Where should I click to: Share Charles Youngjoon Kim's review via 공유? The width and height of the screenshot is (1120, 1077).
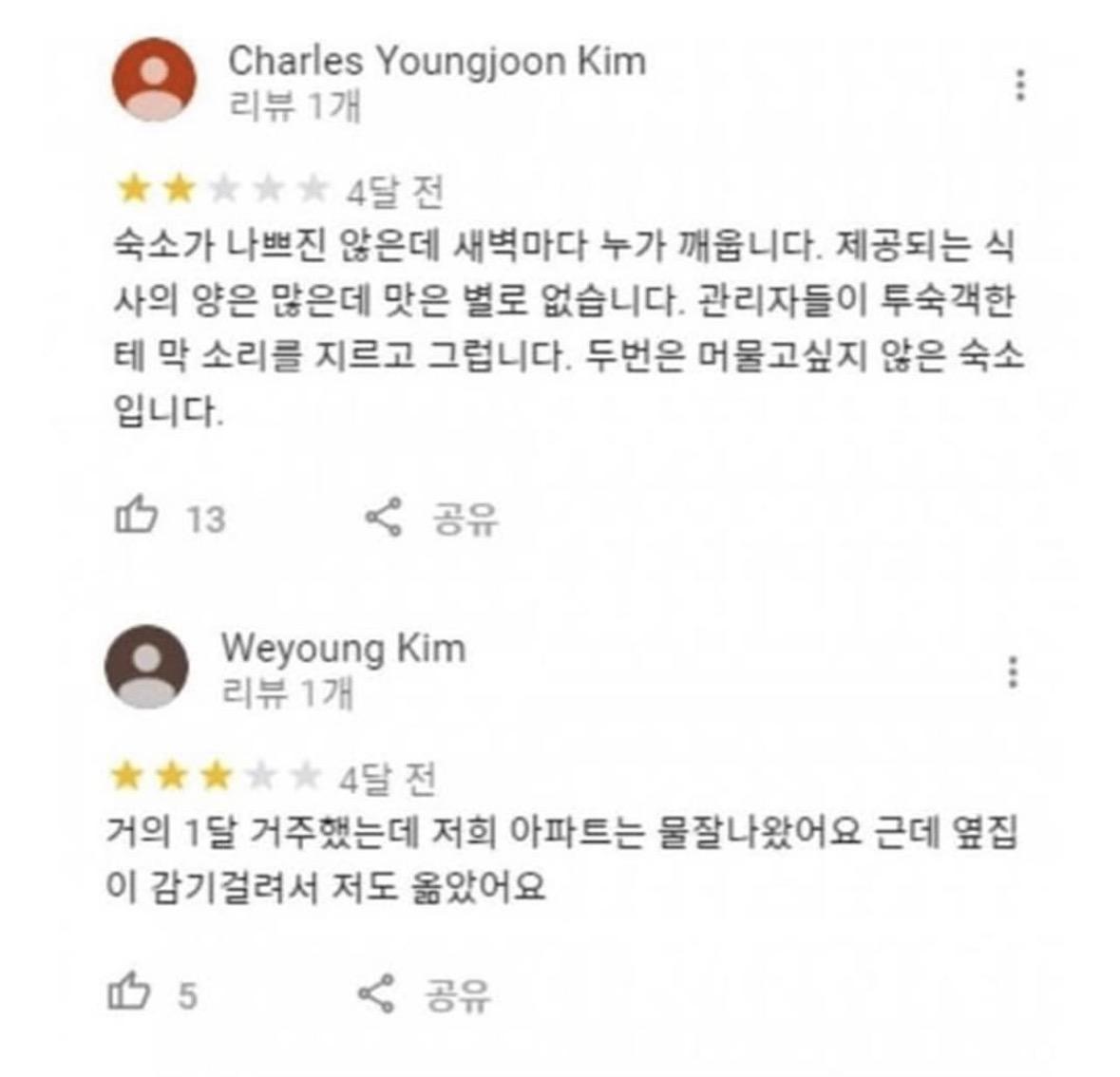click(x=432, y=519)
